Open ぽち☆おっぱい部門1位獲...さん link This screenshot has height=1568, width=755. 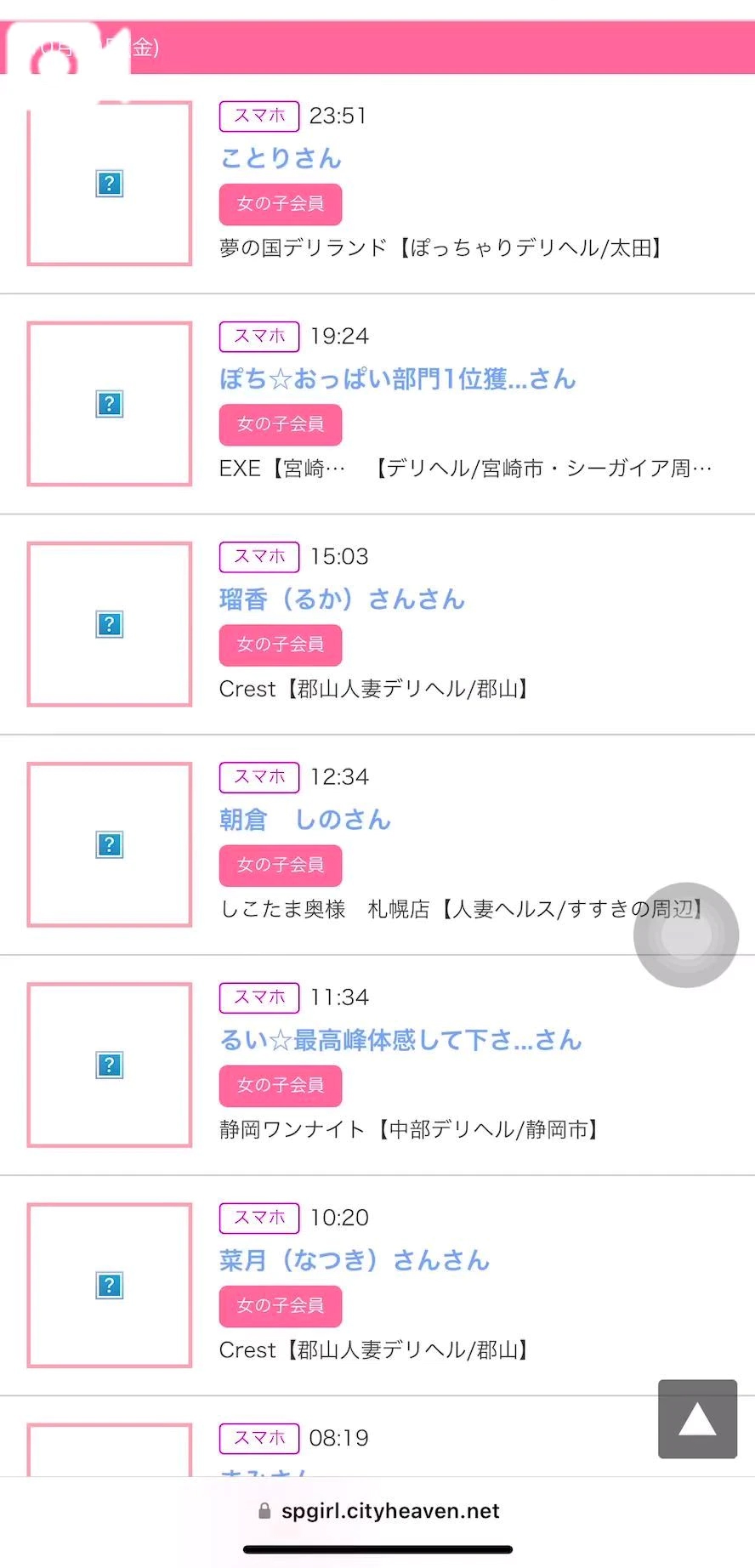click(397, 378)
